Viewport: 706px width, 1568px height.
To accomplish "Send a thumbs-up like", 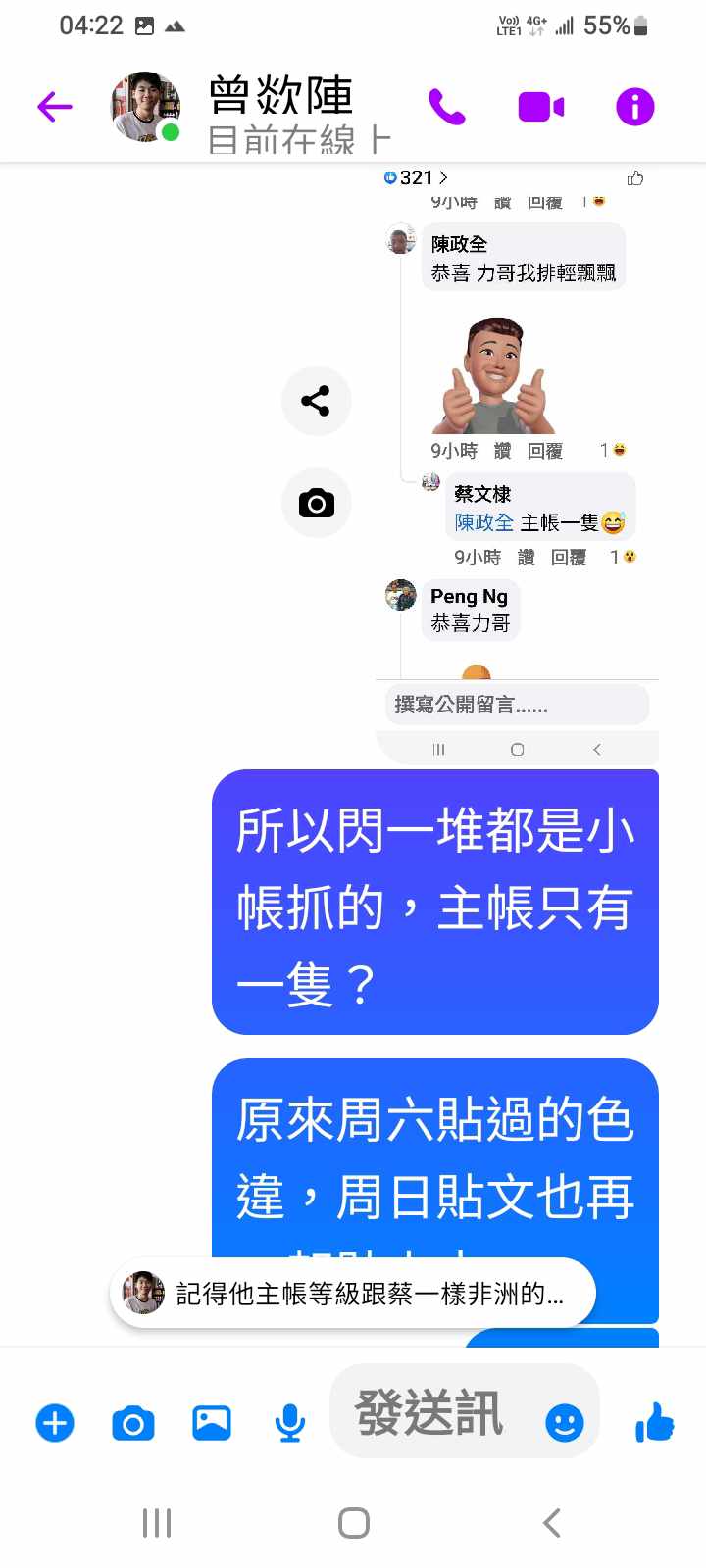I will click(654, 1423).
